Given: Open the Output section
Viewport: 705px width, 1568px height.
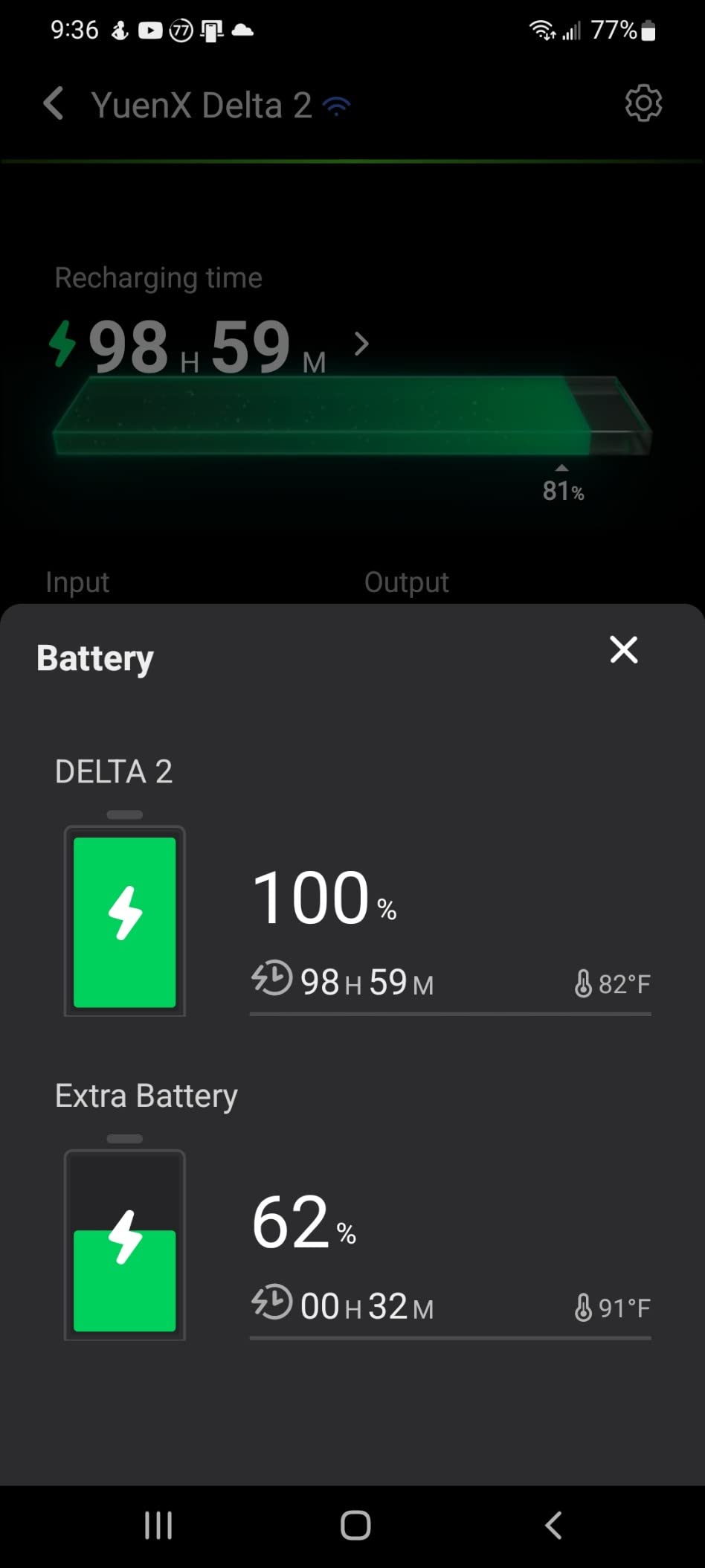Looking at the screenshot, I should point(406,582).
